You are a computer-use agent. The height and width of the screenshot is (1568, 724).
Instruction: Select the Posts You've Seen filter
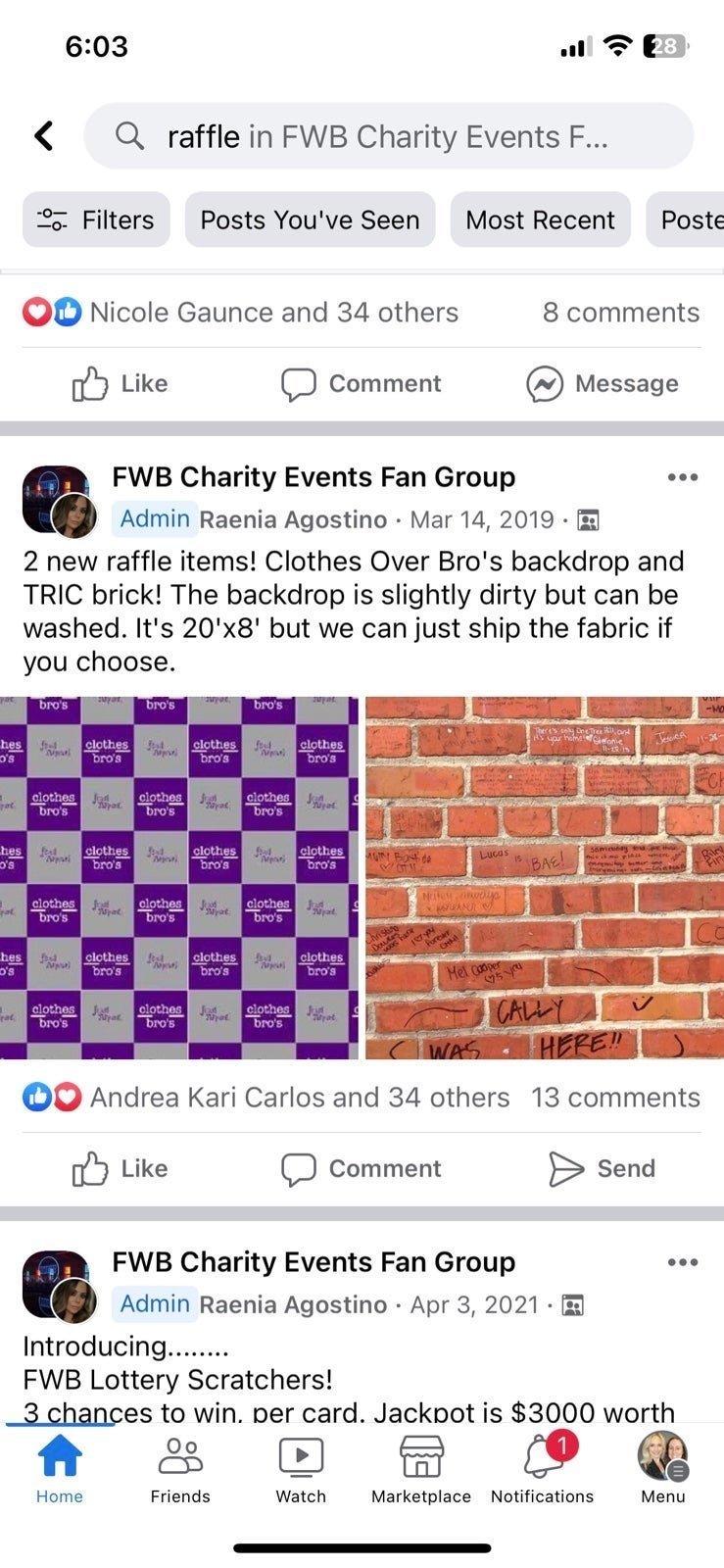tap(310, 220)
